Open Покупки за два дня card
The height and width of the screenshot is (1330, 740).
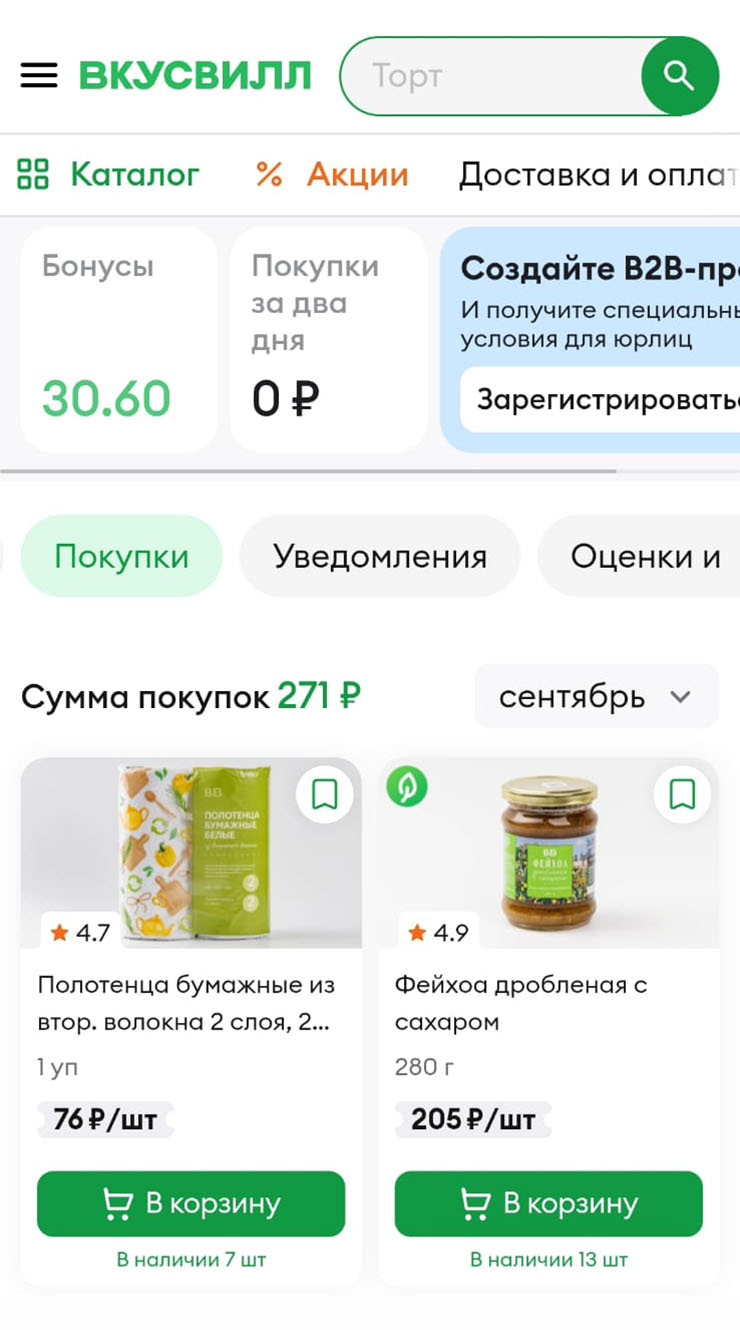click(x=328, y=339)
